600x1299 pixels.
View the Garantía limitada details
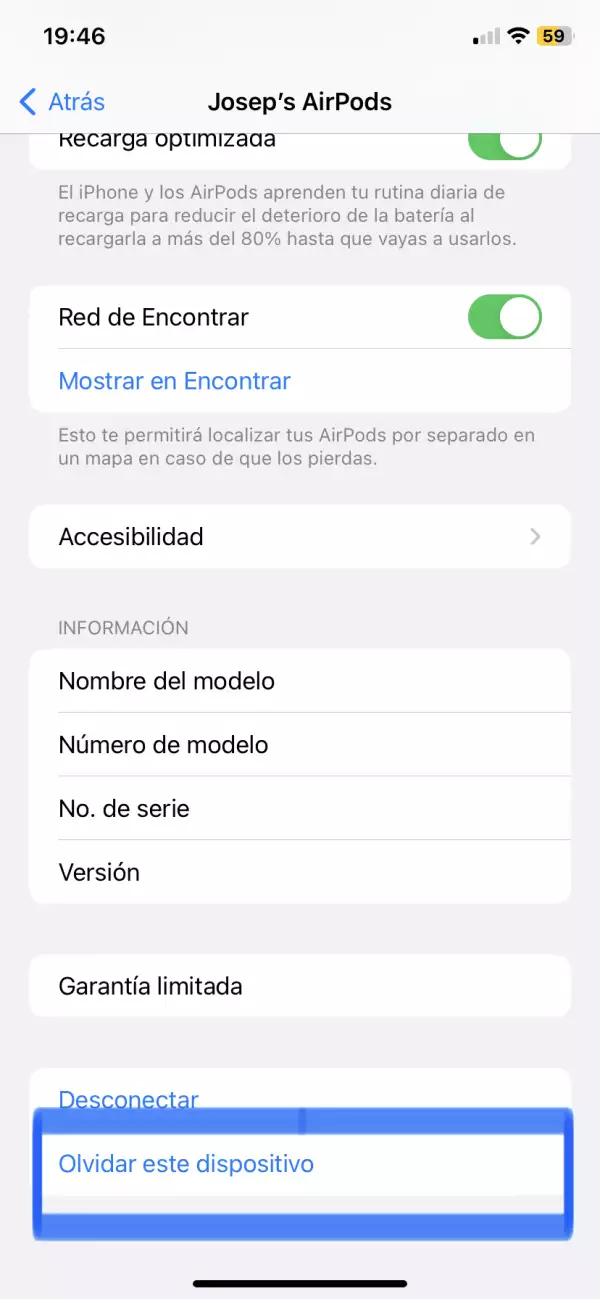[x=300, y=986]
